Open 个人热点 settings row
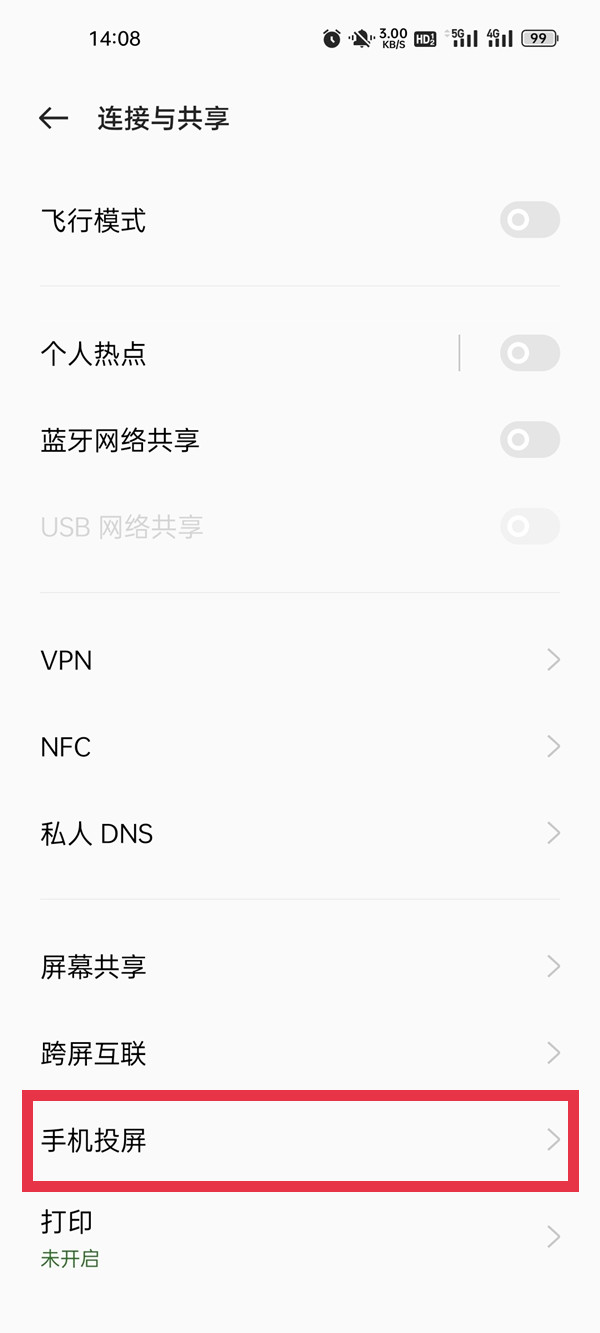This screenshot has width=600, height=1333. coord(240,353)
